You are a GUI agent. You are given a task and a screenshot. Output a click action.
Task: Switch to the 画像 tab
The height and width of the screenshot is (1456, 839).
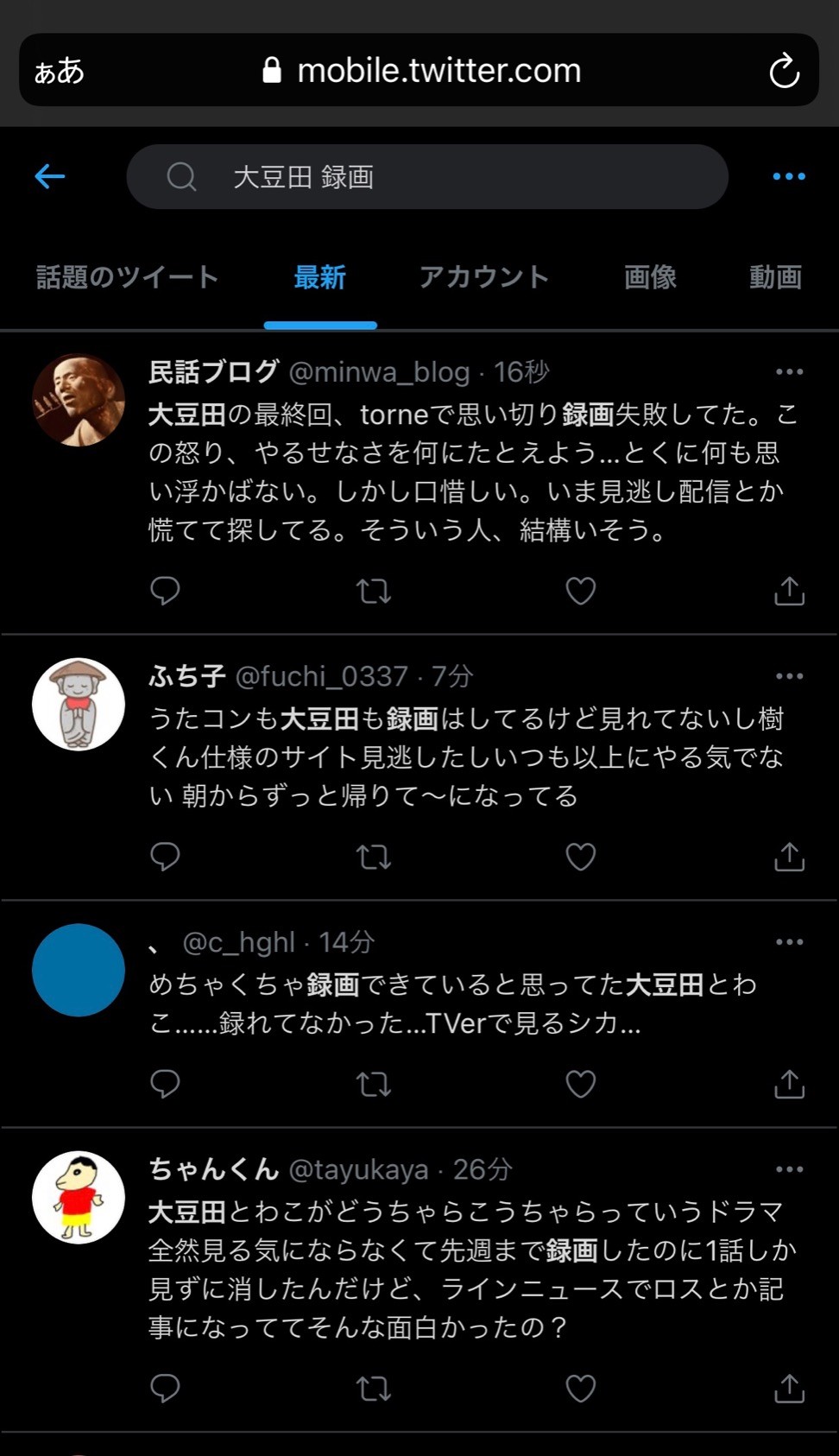650,277
